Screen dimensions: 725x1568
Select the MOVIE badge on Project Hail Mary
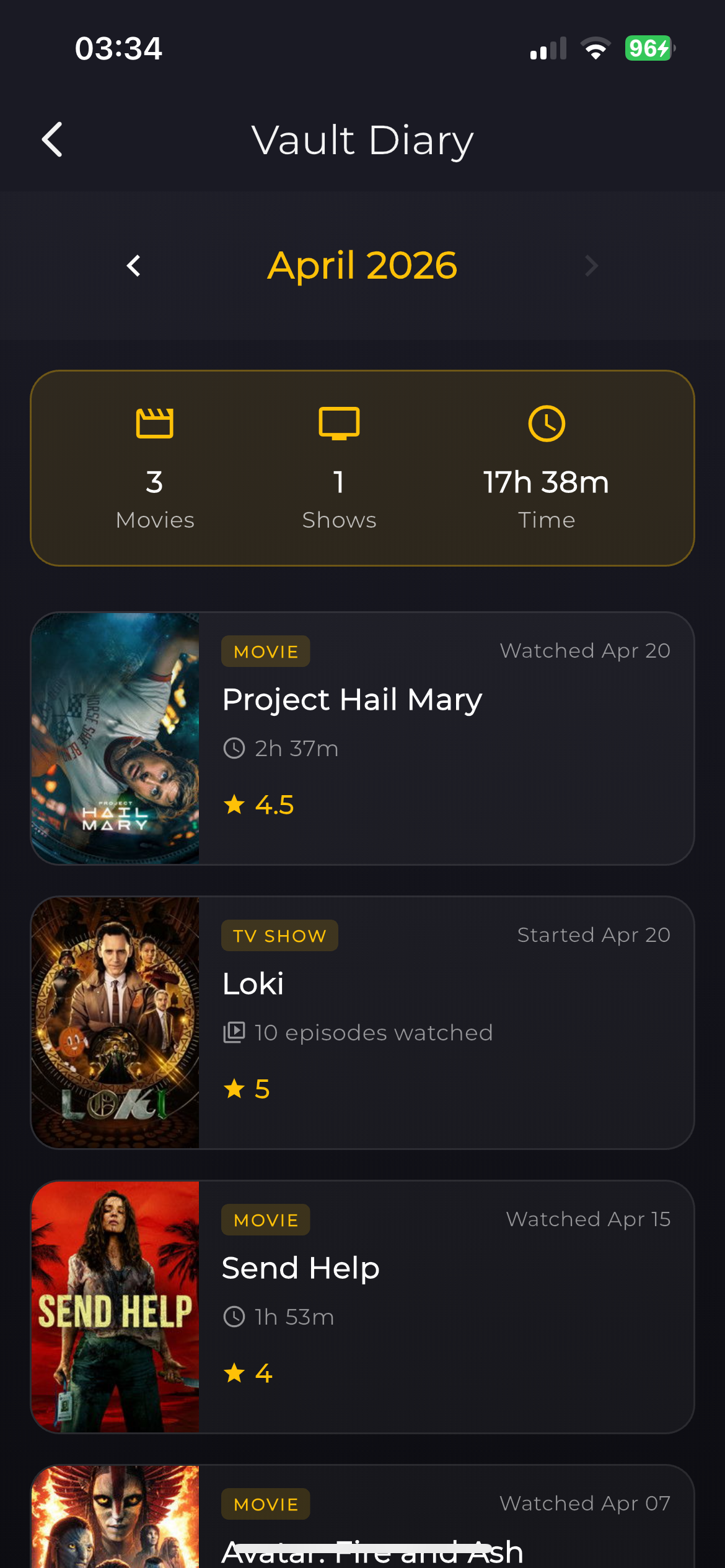[x=265, y=651]
